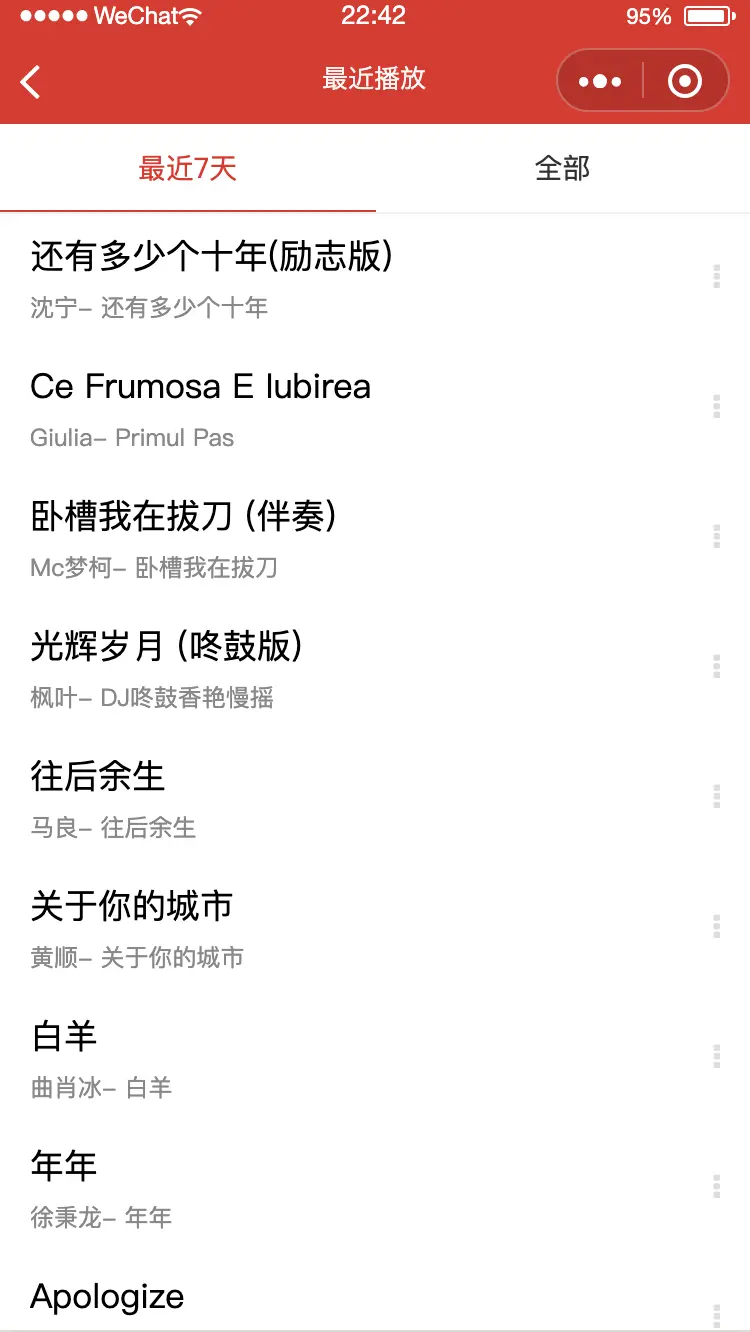The width and height of the screenshot is (750, 1332).
Task: Open more options for 年年
Action: pos(716,1187)
